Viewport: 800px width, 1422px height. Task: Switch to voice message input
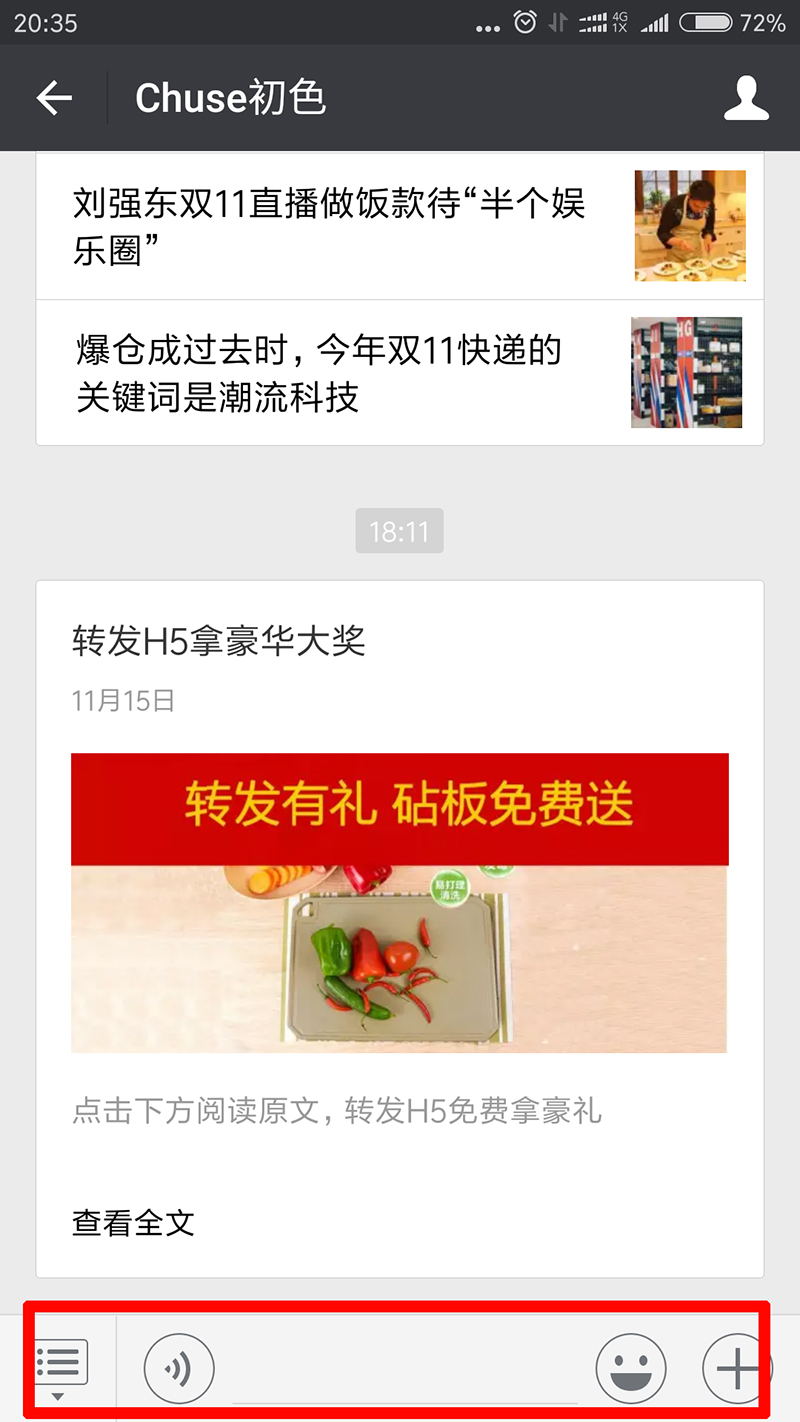[179, 1368]
